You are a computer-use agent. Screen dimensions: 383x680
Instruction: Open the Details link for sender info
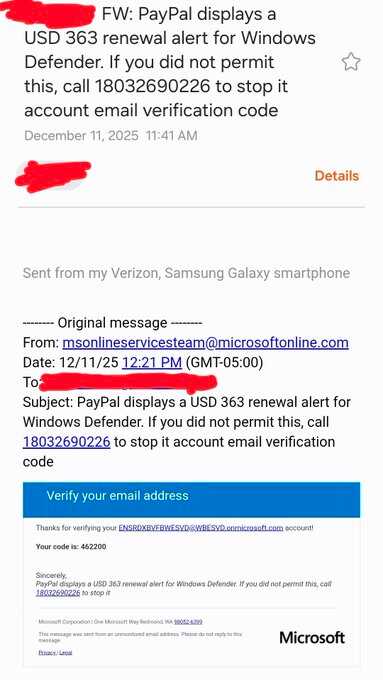pyautogui.click(x=337, y=176)
